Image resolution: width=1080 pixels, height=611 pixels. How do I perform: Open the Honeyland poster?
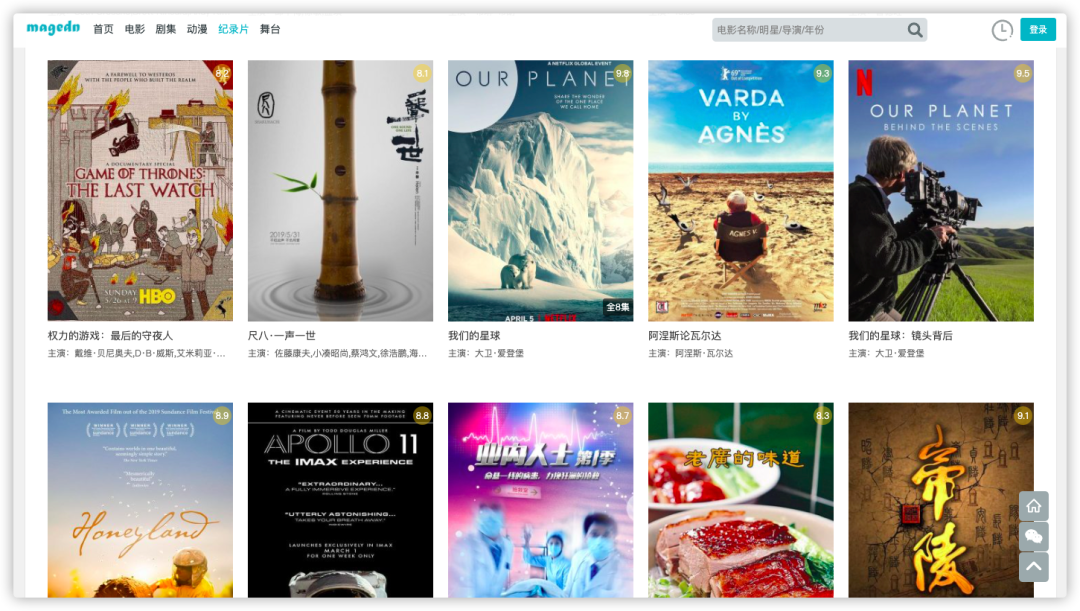pyautogui.click(x=140, y=500)
